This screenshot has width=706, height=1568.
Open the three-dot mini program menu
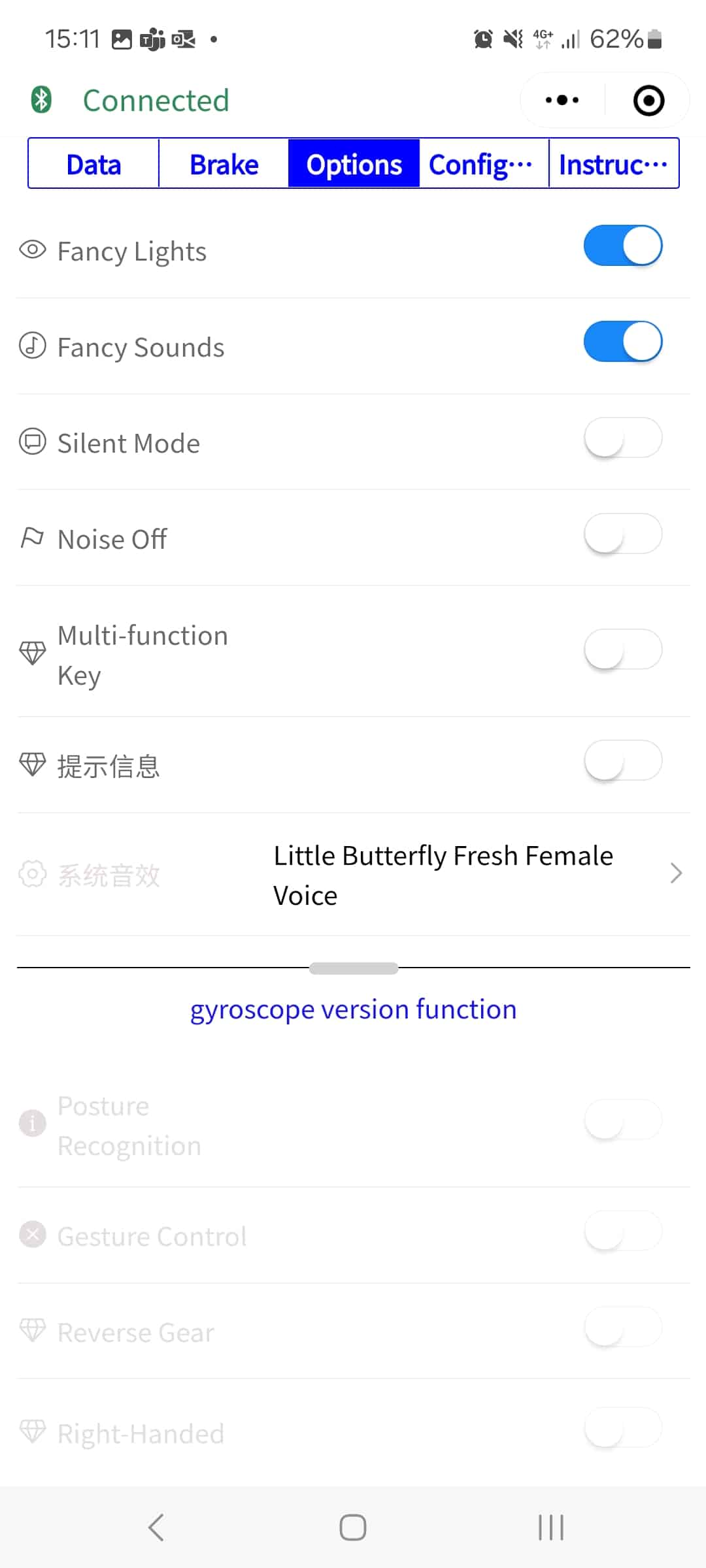pyautogui.click(x=562, y=100)
